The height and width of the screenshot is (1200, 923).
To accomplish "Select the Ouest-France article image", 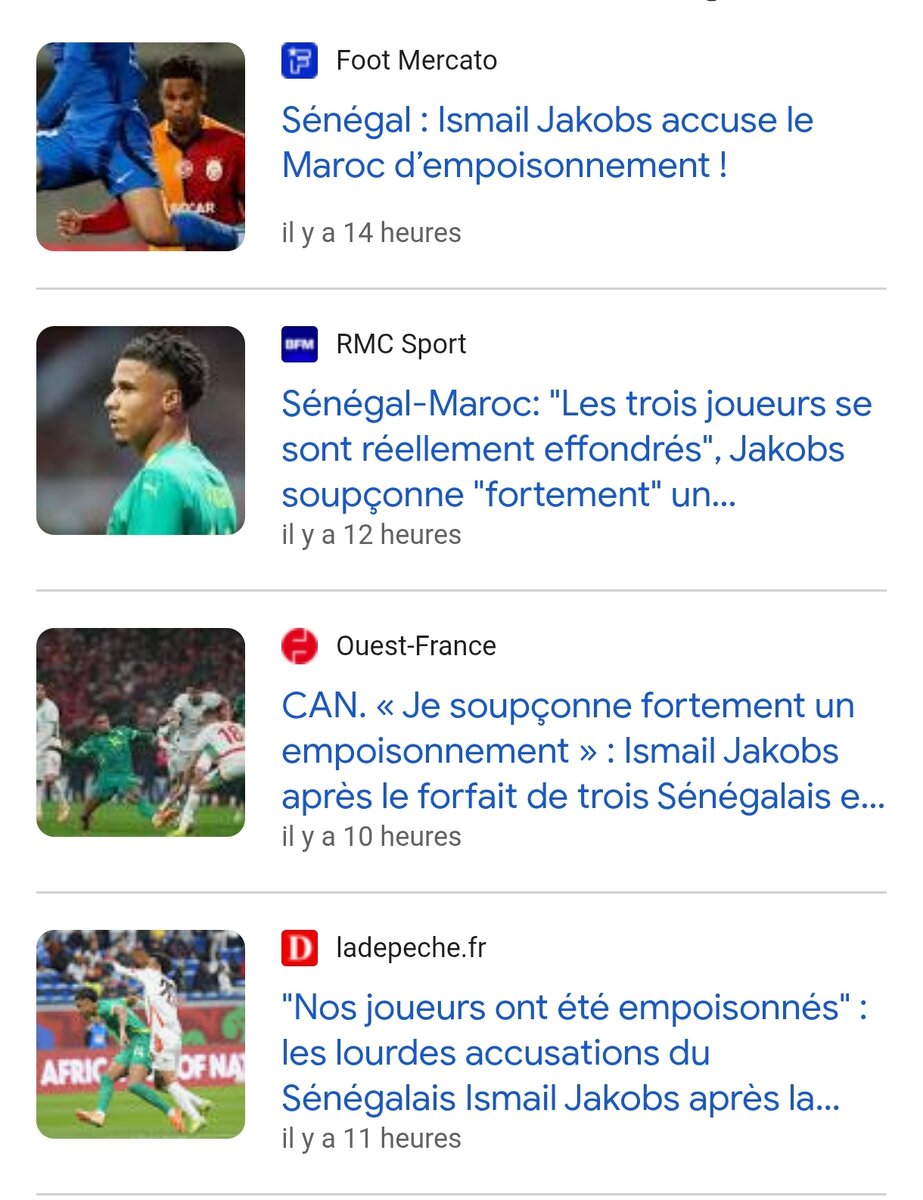I will click(141, 732).
